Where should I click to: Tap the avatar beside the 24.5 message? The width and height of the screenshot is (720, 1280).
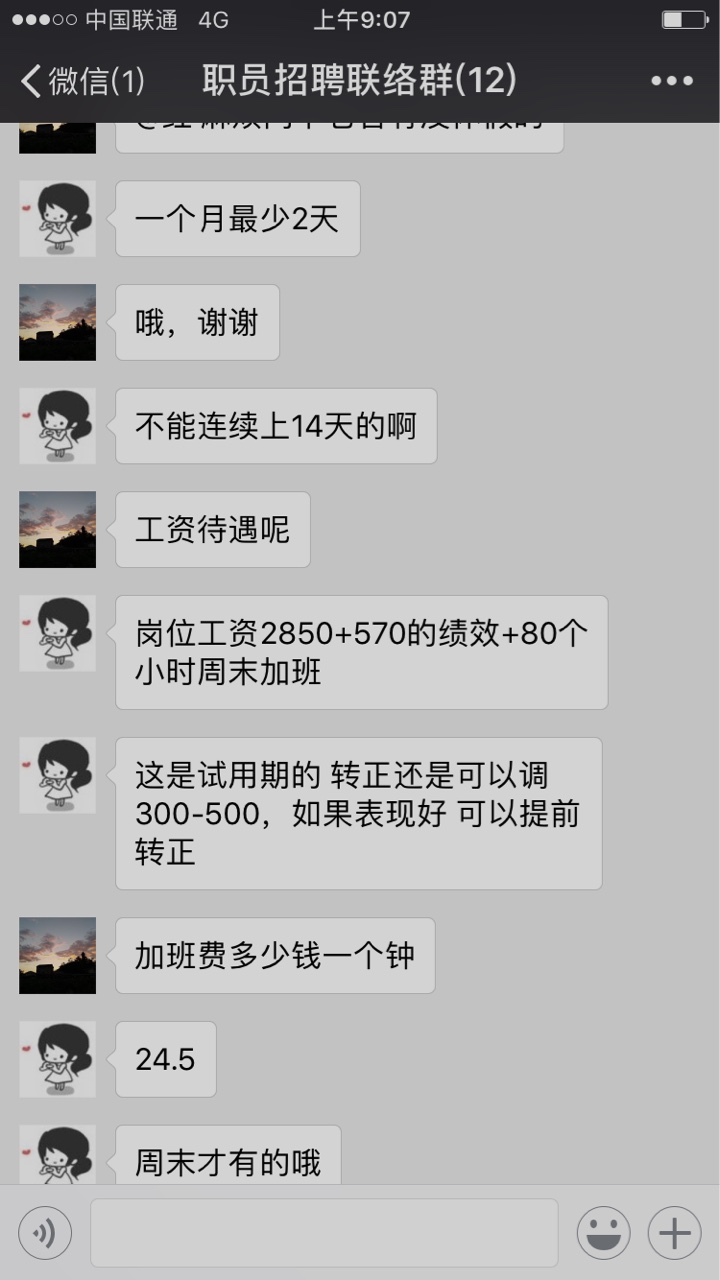[x=57, y=1058]
